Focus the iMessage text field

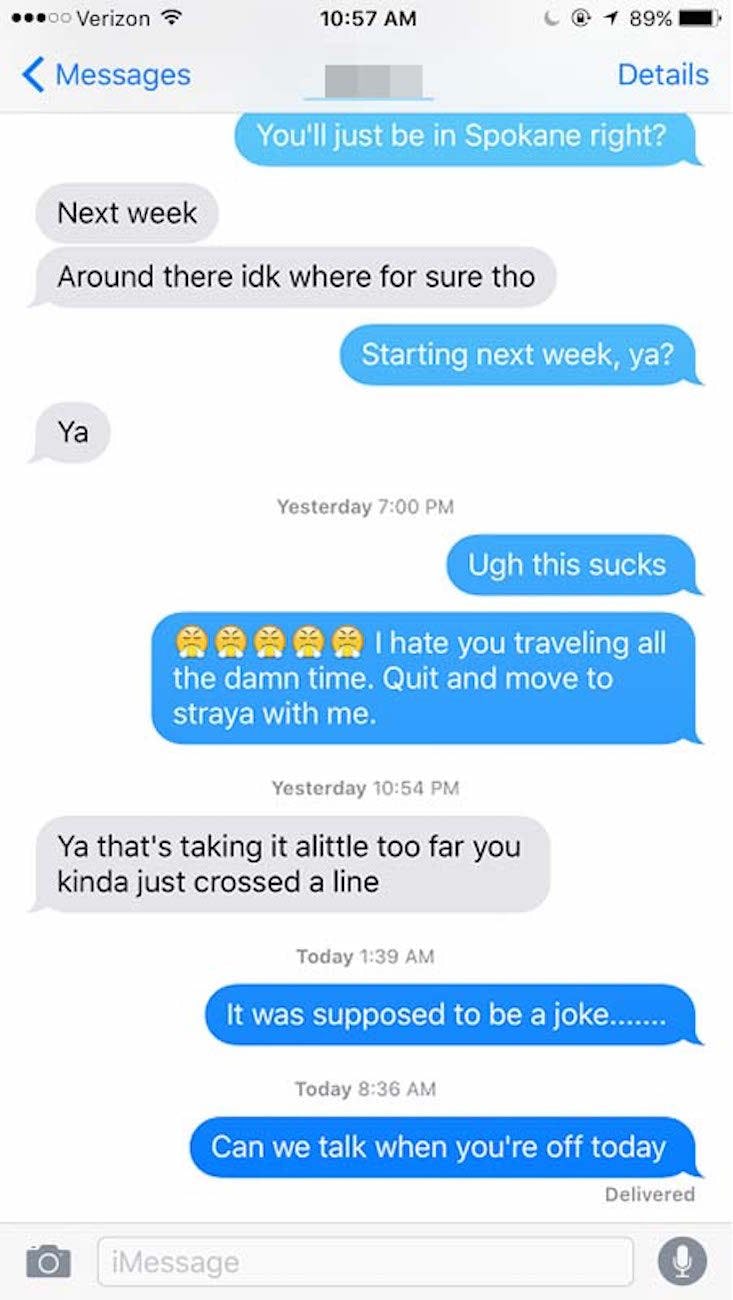coord(365,1262)
